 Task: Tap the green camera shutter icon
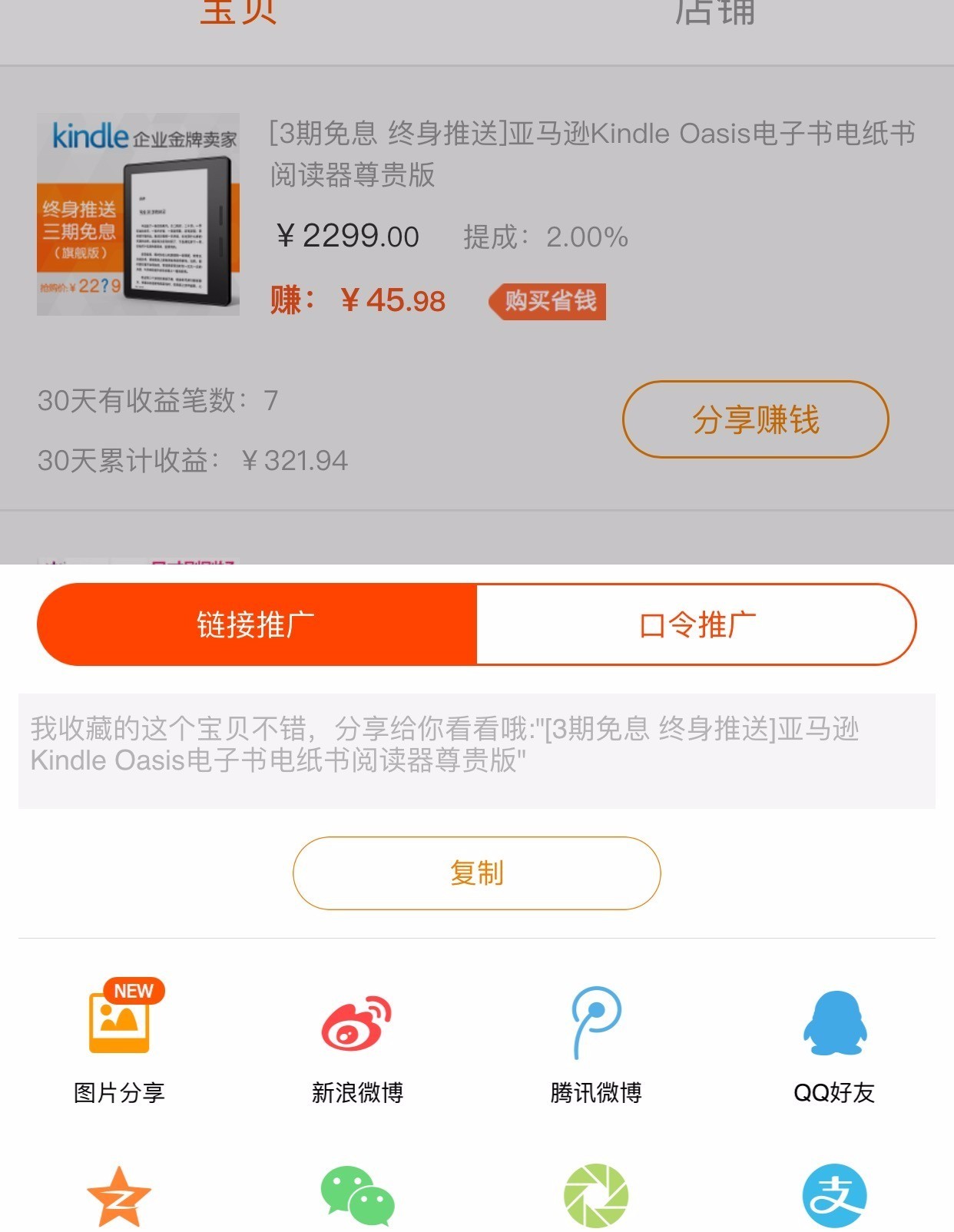click(596, 1197)
